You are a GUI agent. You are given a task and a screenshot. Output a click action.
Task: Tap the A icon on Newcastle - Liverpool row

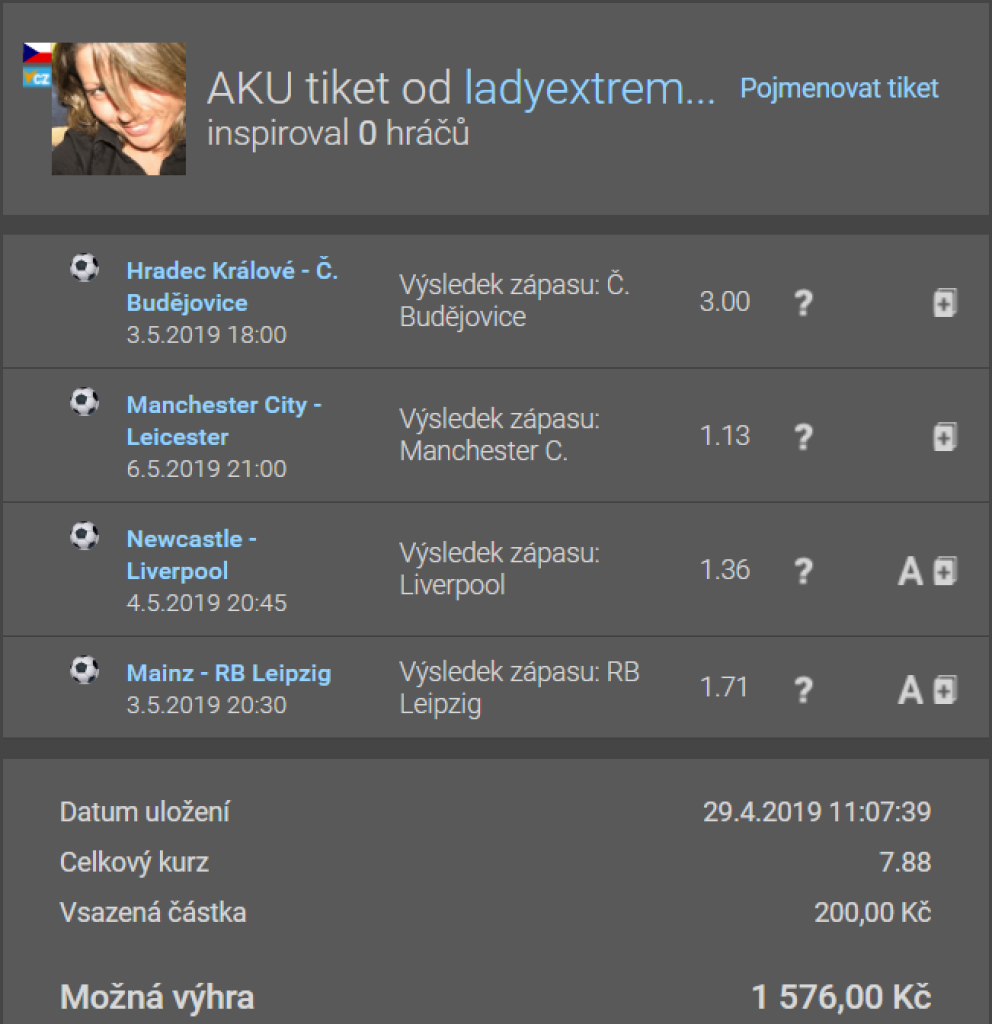pyautogui.click(x=910, y=571)
